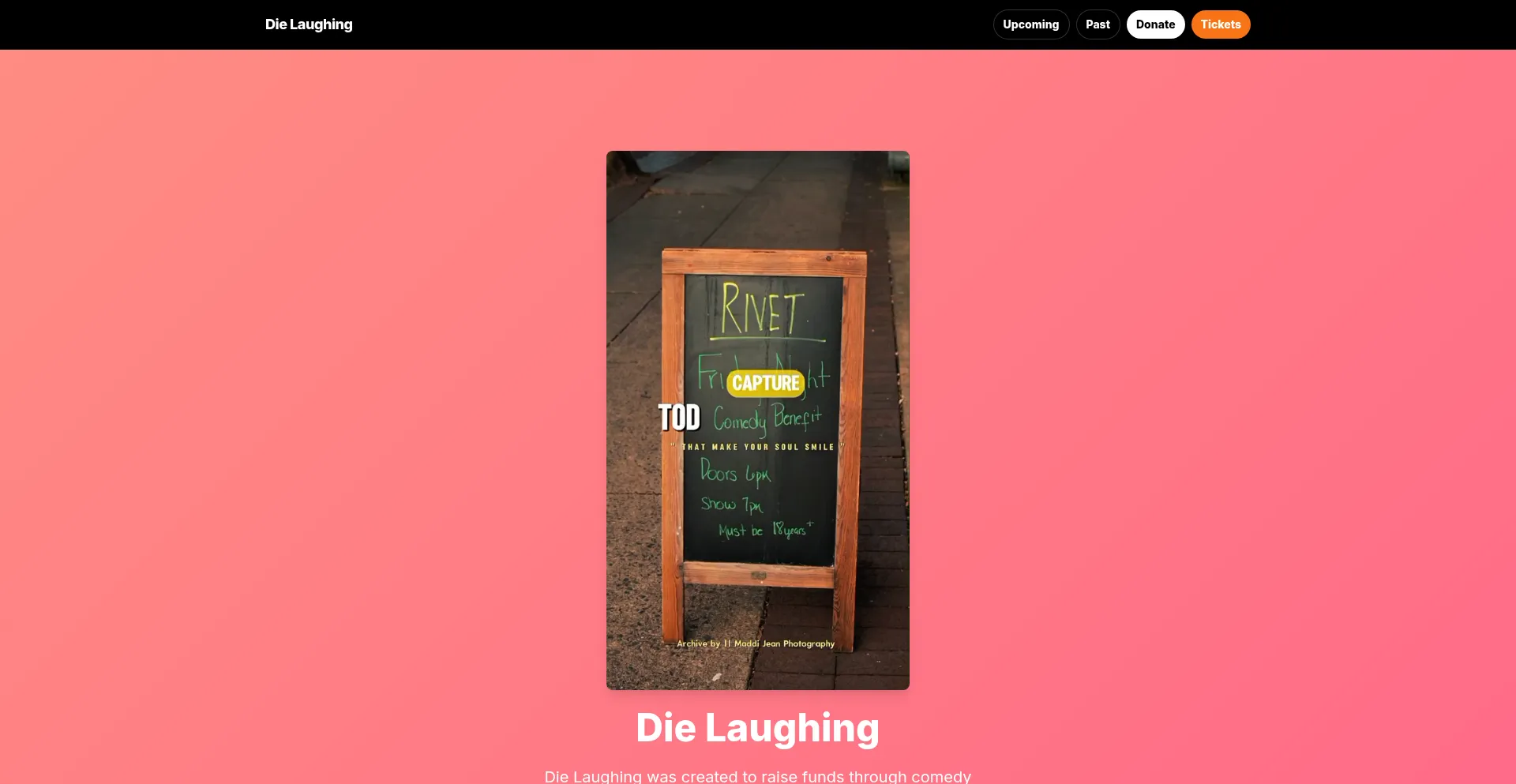
Task: Select the orange Tickets button
Action: coord(1220,24)
